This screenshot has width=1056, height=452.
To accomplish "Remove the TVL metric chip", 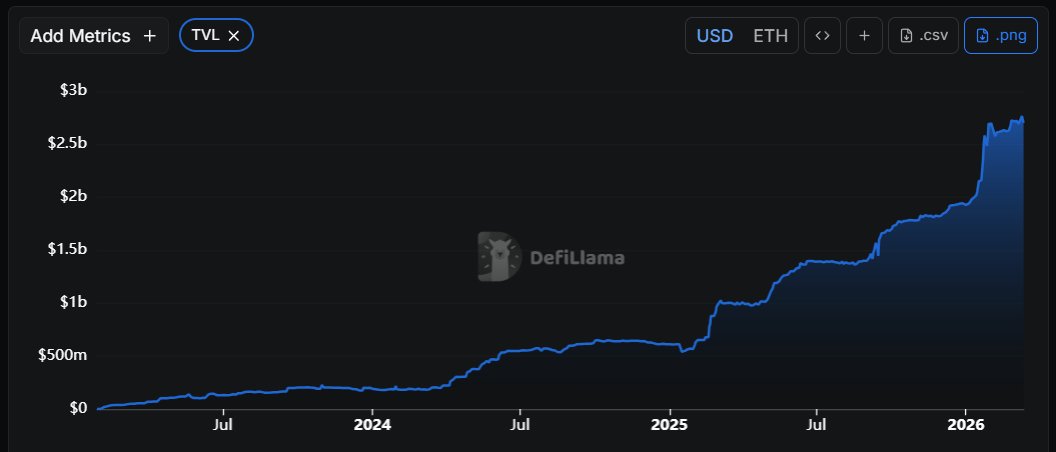I will [234, 36].
